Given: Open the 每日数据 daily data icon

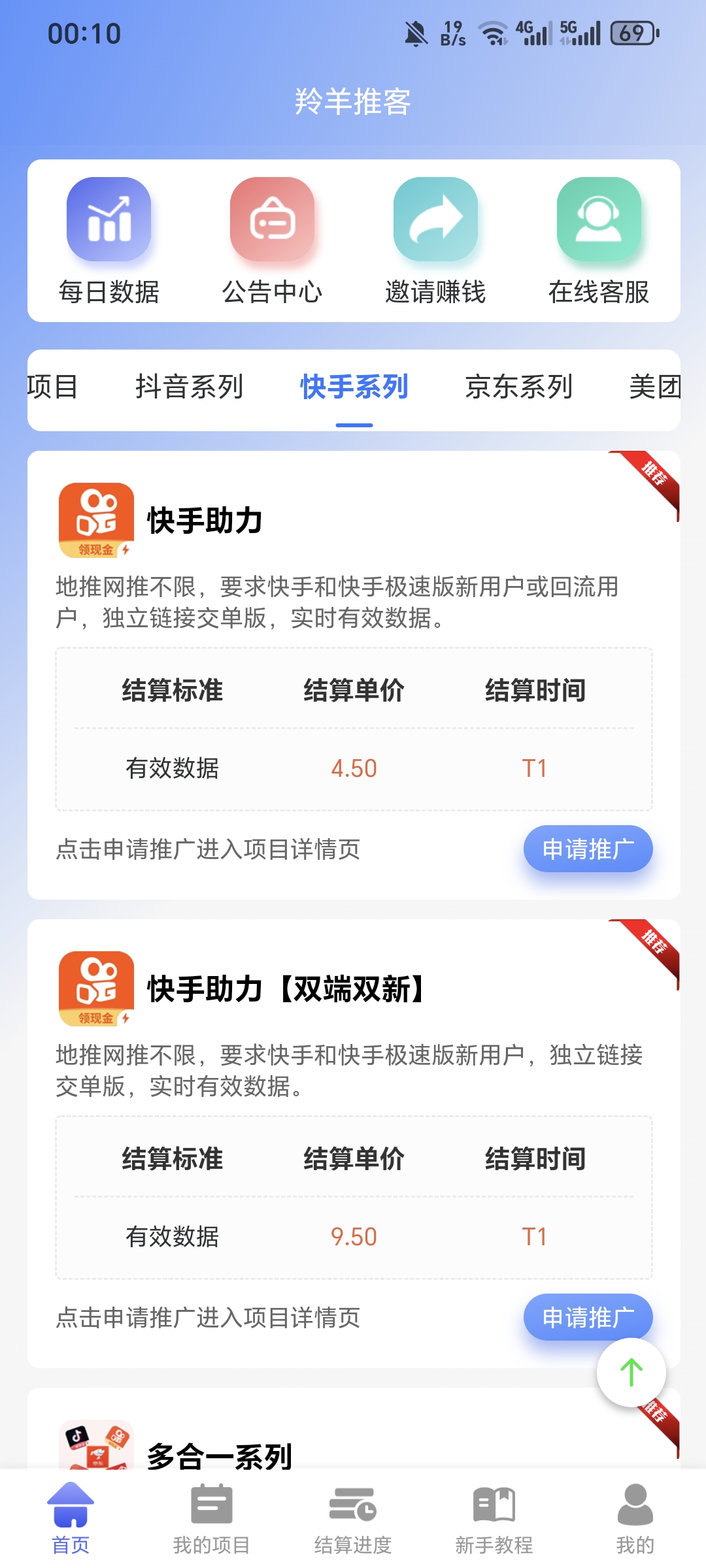Looking at the screenshot, I should click(x=109, y=220).
